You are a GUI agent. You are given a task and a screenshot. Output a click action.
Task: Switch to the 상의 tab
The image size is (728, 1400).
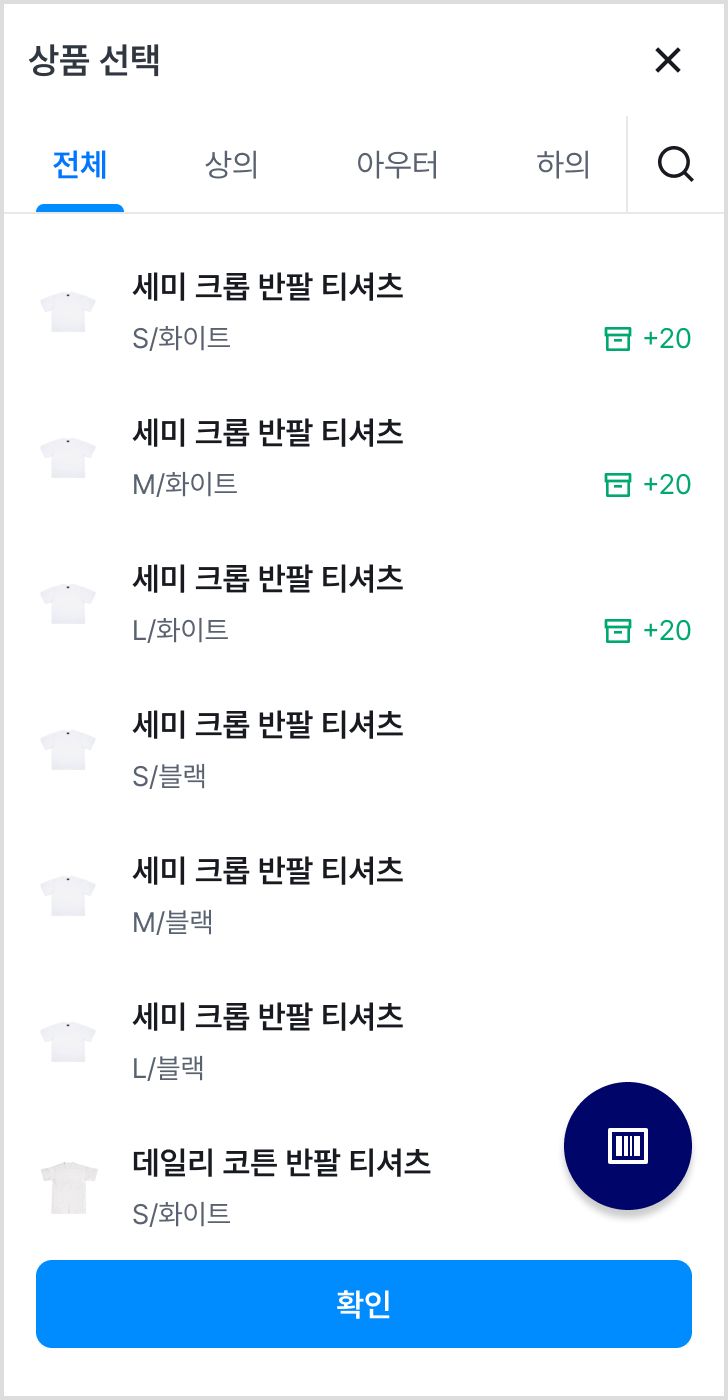pyautogui.click(x=232, y=164)
